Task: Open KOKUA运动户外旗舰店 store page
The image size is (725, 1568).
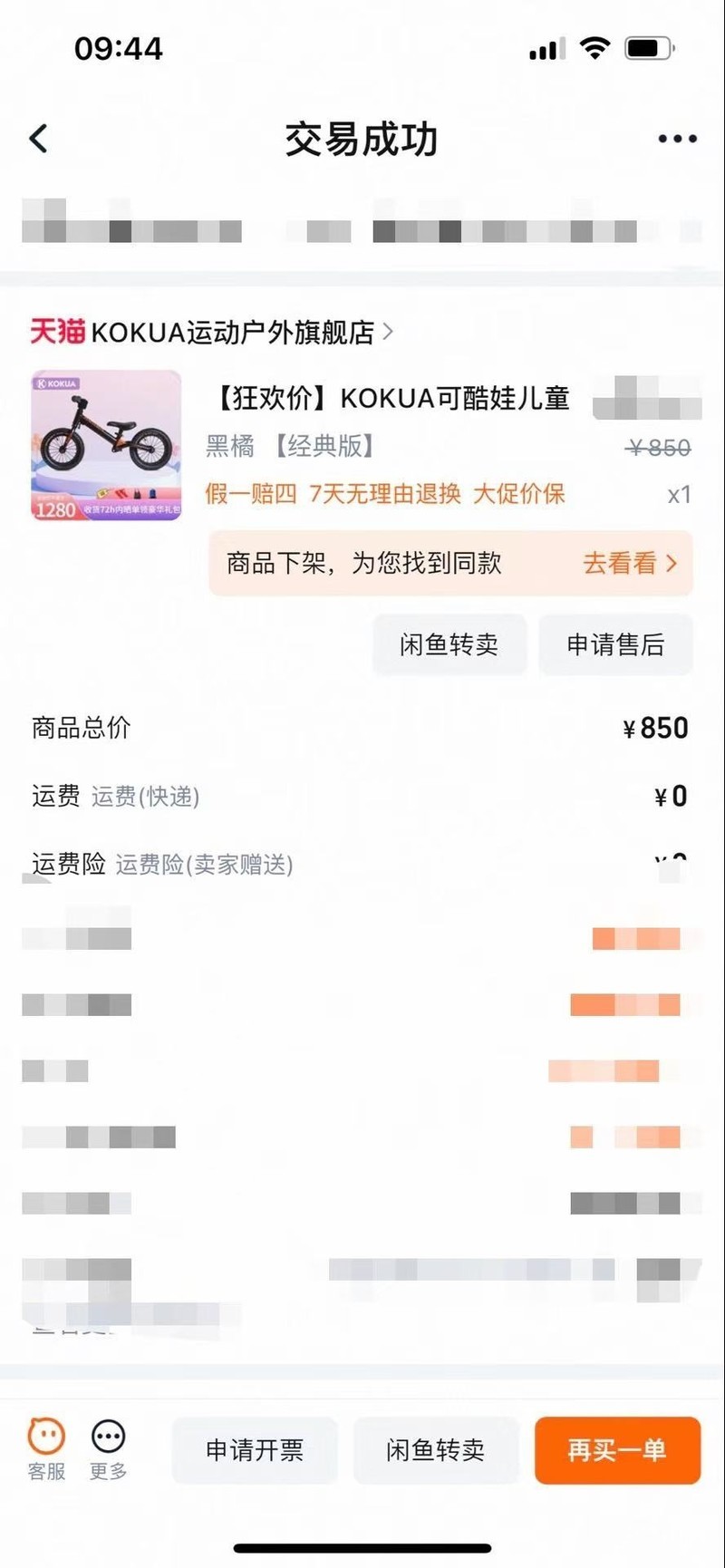Action: tap(232, 333)
